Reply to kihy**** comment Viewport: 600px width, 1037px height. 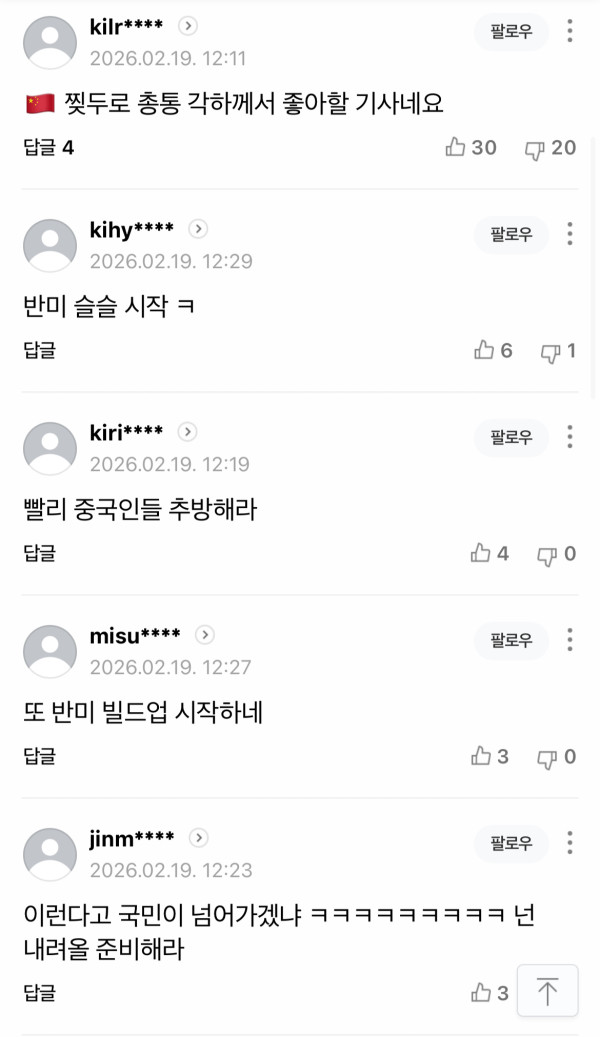pyautogui.click(x=40, y=351)
